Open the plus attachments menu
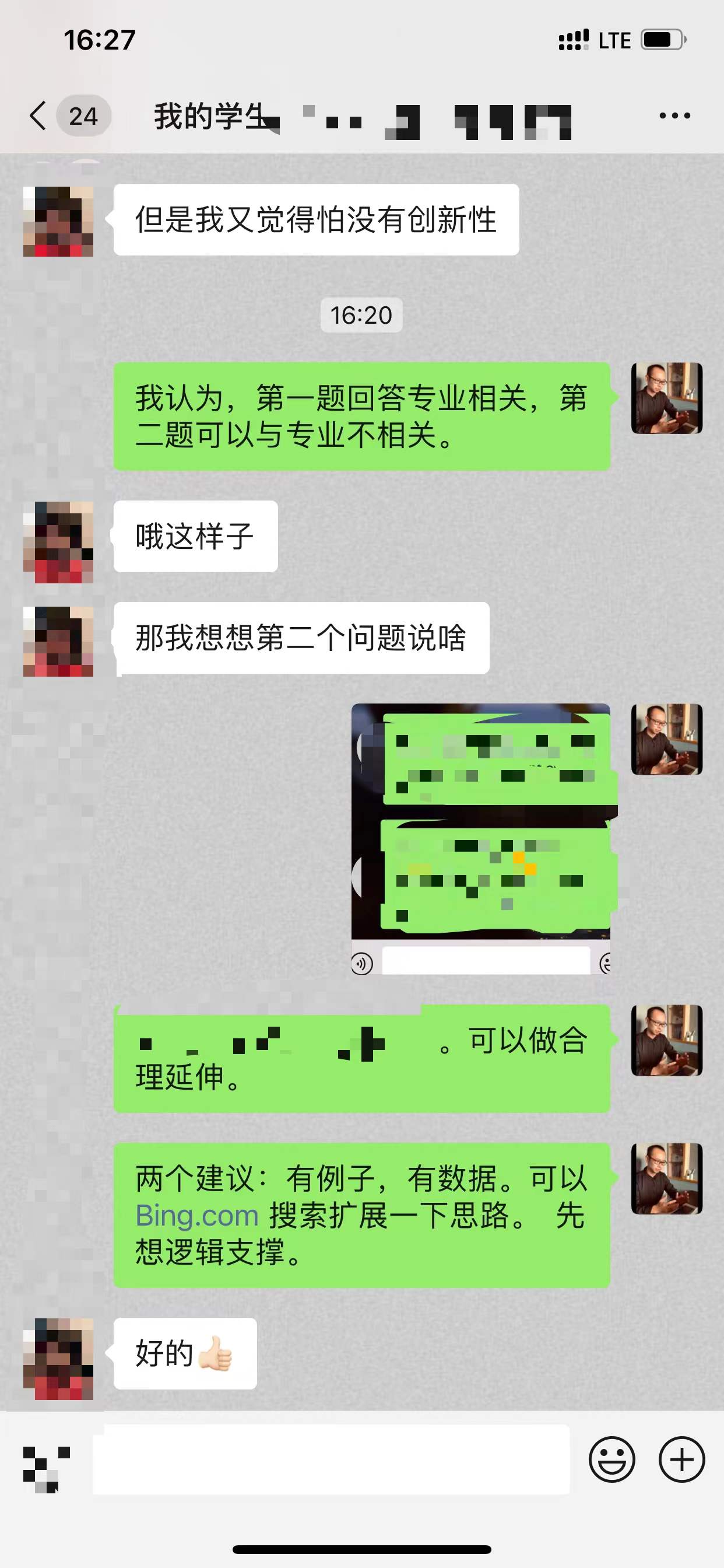This screenshot has height=1568, width=724. click(x=681, y=1459)
